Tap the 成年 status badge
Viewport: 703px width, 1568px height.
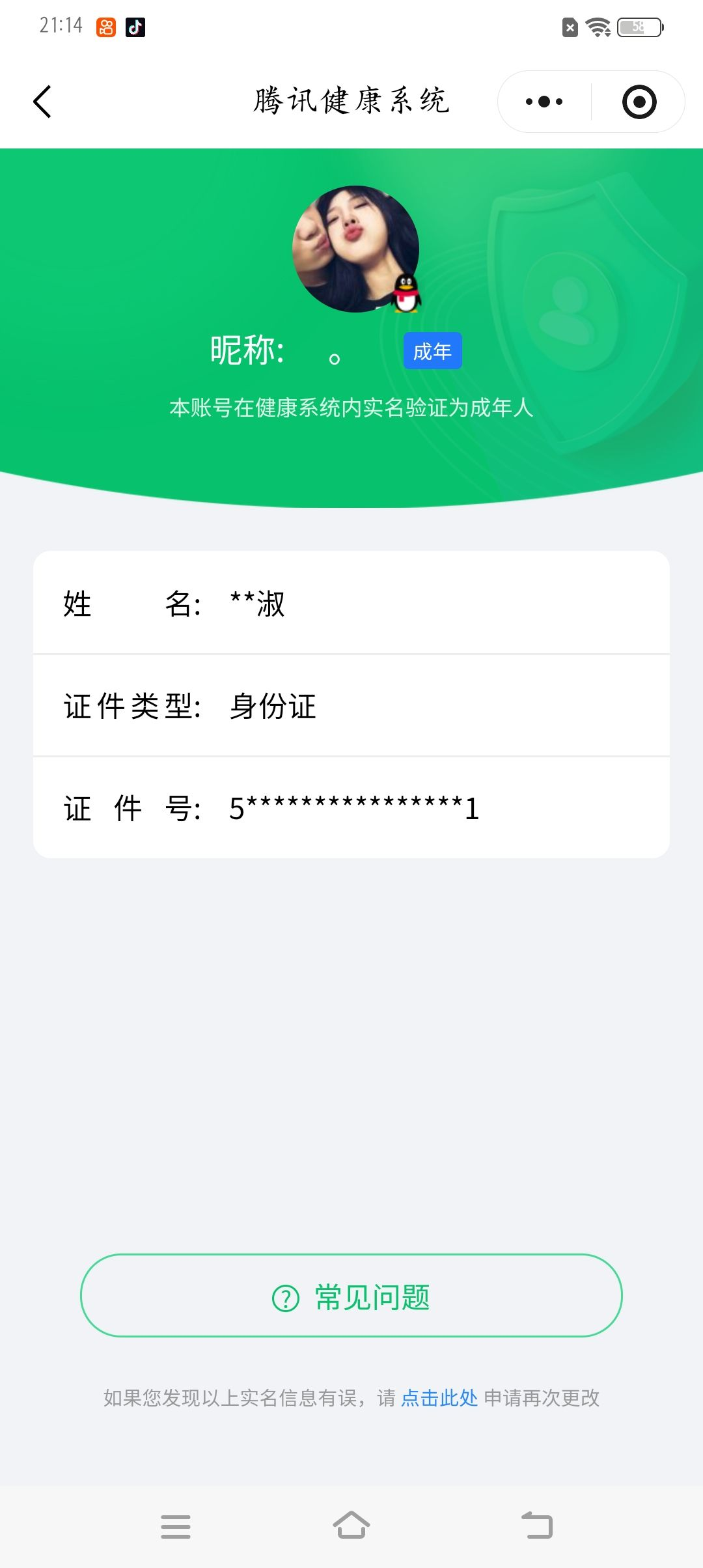(432, 350)
